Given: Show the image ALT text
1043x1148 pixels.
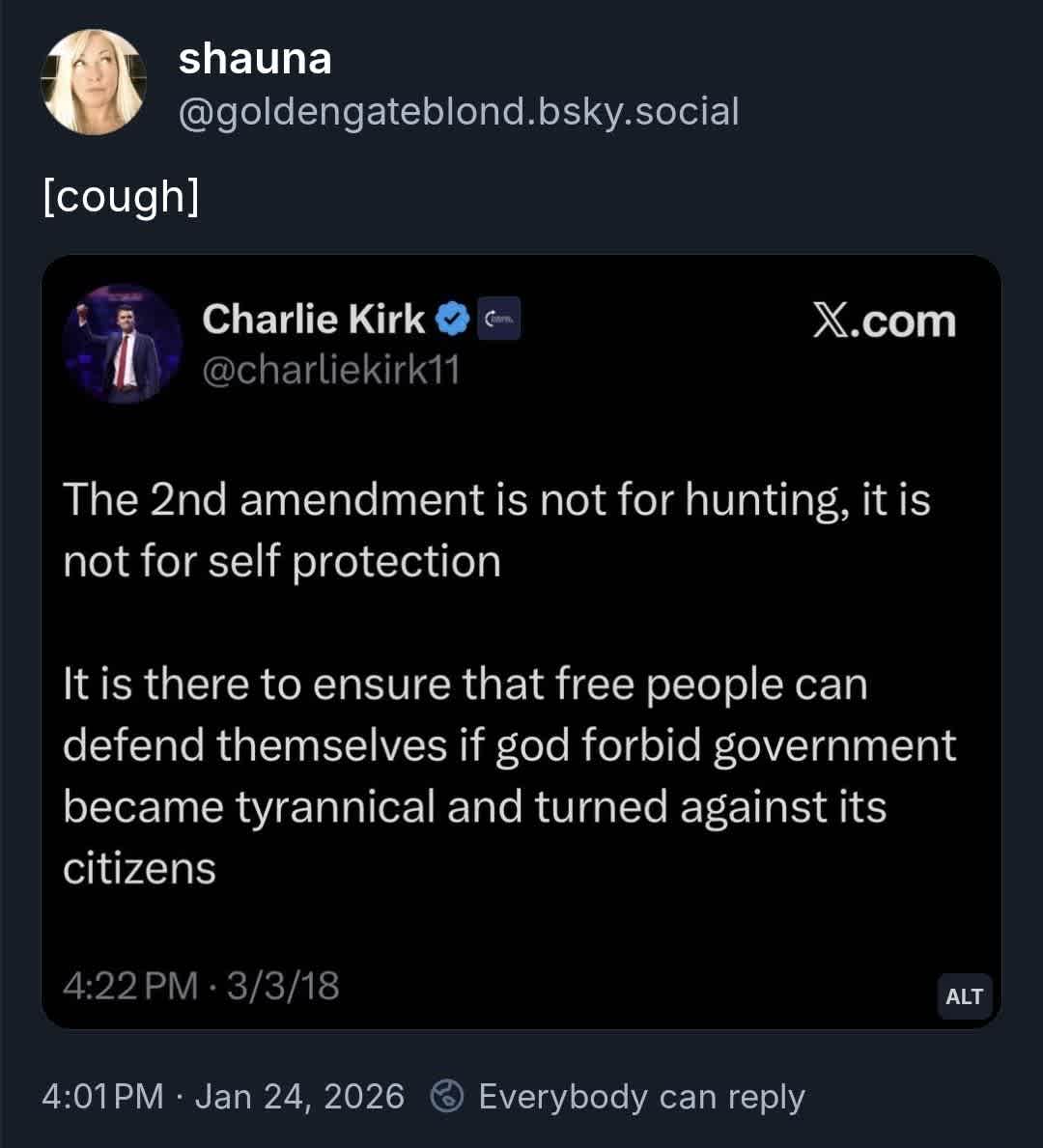Looking at the screenshot, I should (964, 996).
